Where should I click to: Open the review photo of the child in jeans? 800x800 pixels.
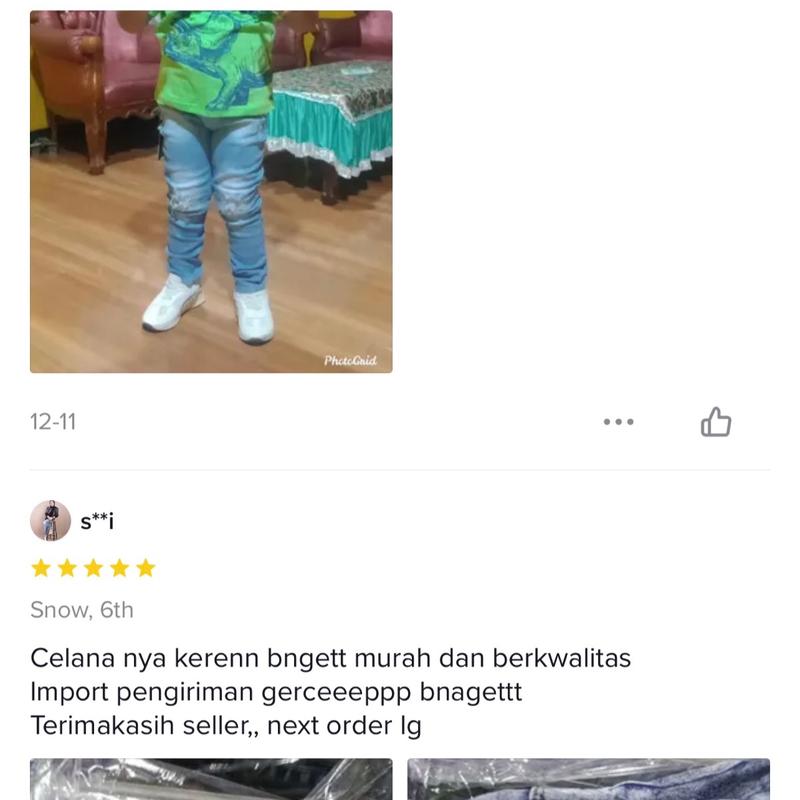point(211,190)
